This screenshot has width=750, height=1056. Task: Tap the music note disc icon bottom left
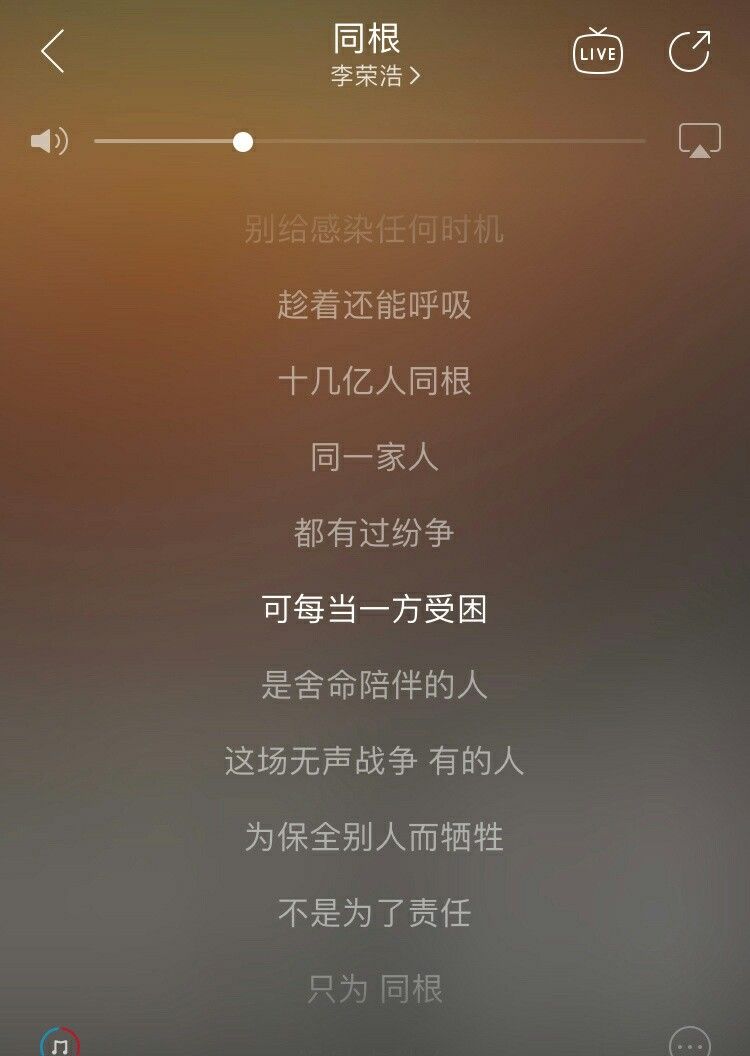click(x=57, y=1046)
